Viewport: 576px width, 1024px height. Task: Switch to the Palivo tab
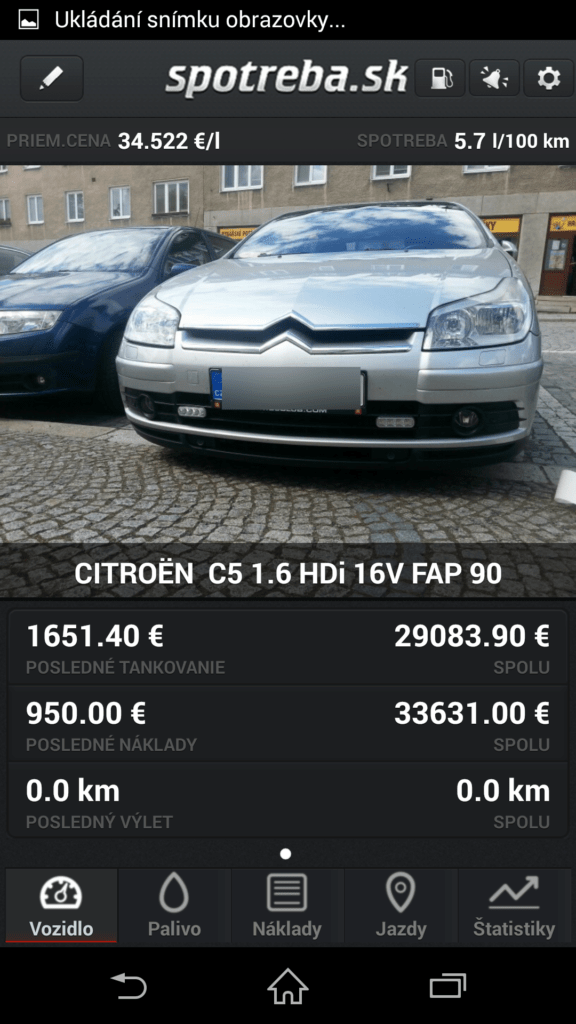174,906
